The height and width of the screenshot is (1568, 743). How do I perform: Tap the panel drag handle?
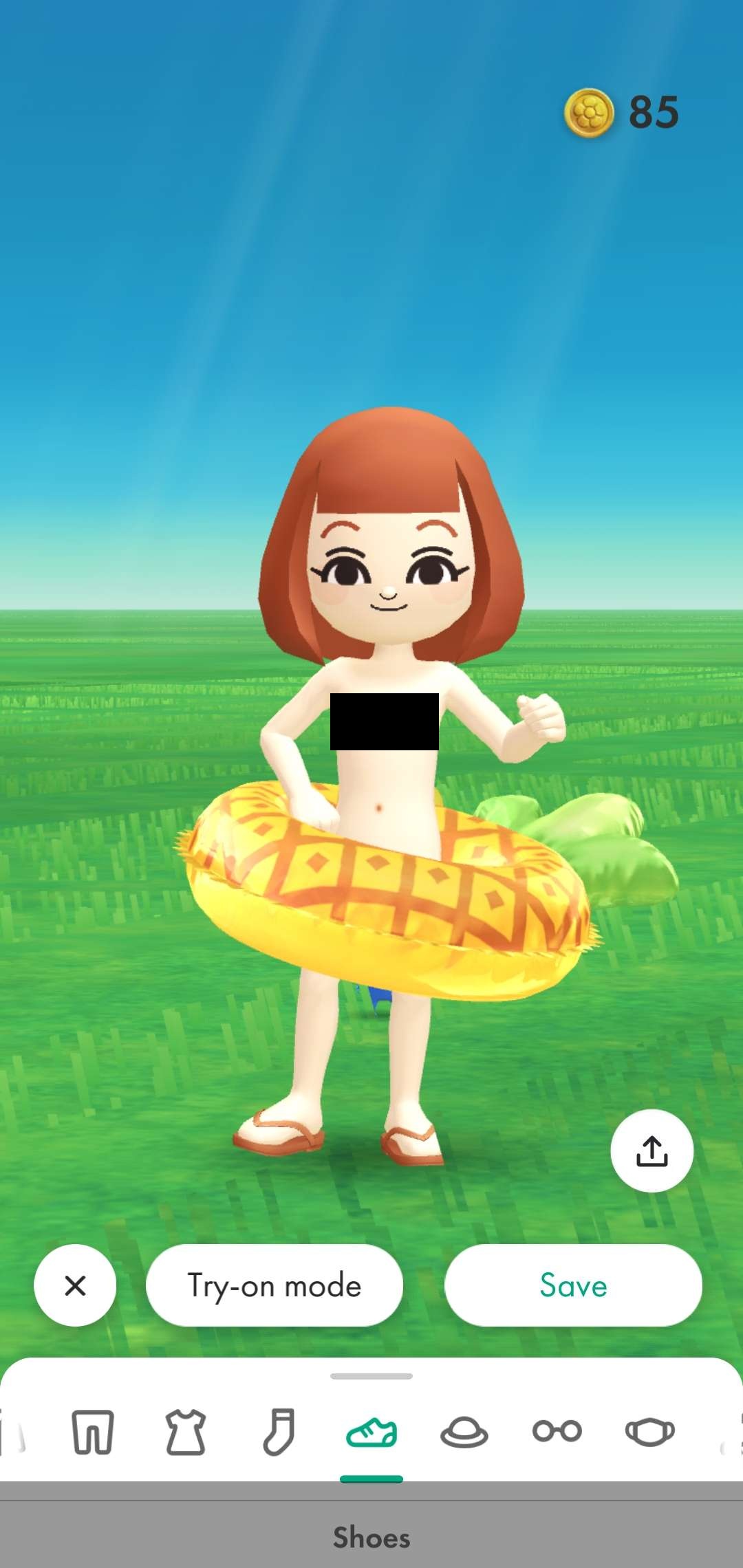(371, 1376)
